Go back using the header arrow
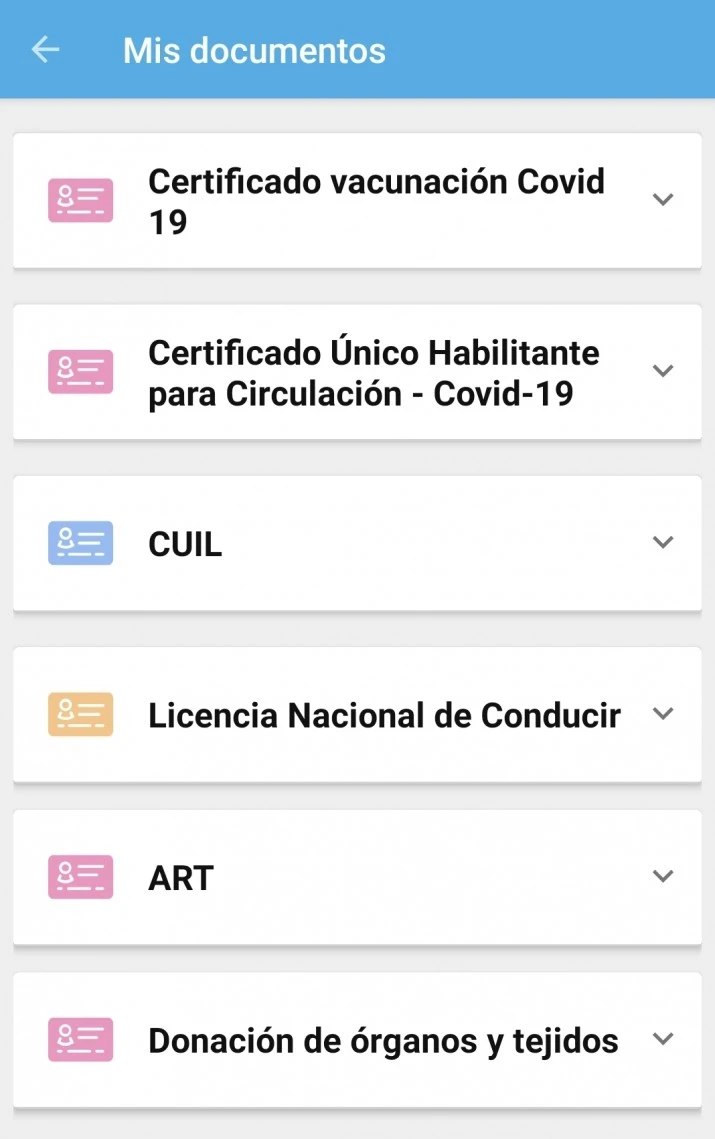 pyautogui.click(x=46, y=50)
